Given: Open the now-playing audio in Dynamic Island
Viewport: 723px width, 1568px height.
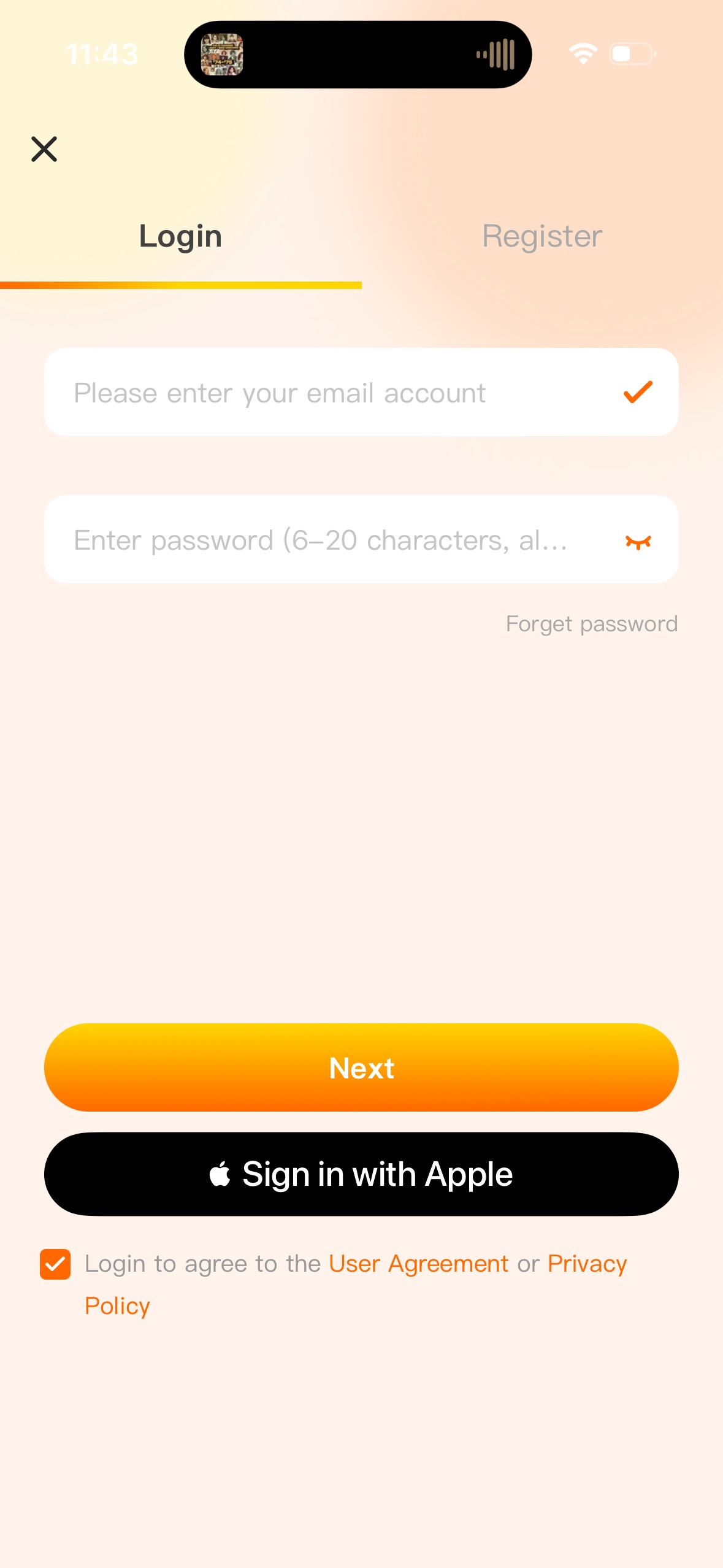Looking at the screenshot, I should click(358, 55).
